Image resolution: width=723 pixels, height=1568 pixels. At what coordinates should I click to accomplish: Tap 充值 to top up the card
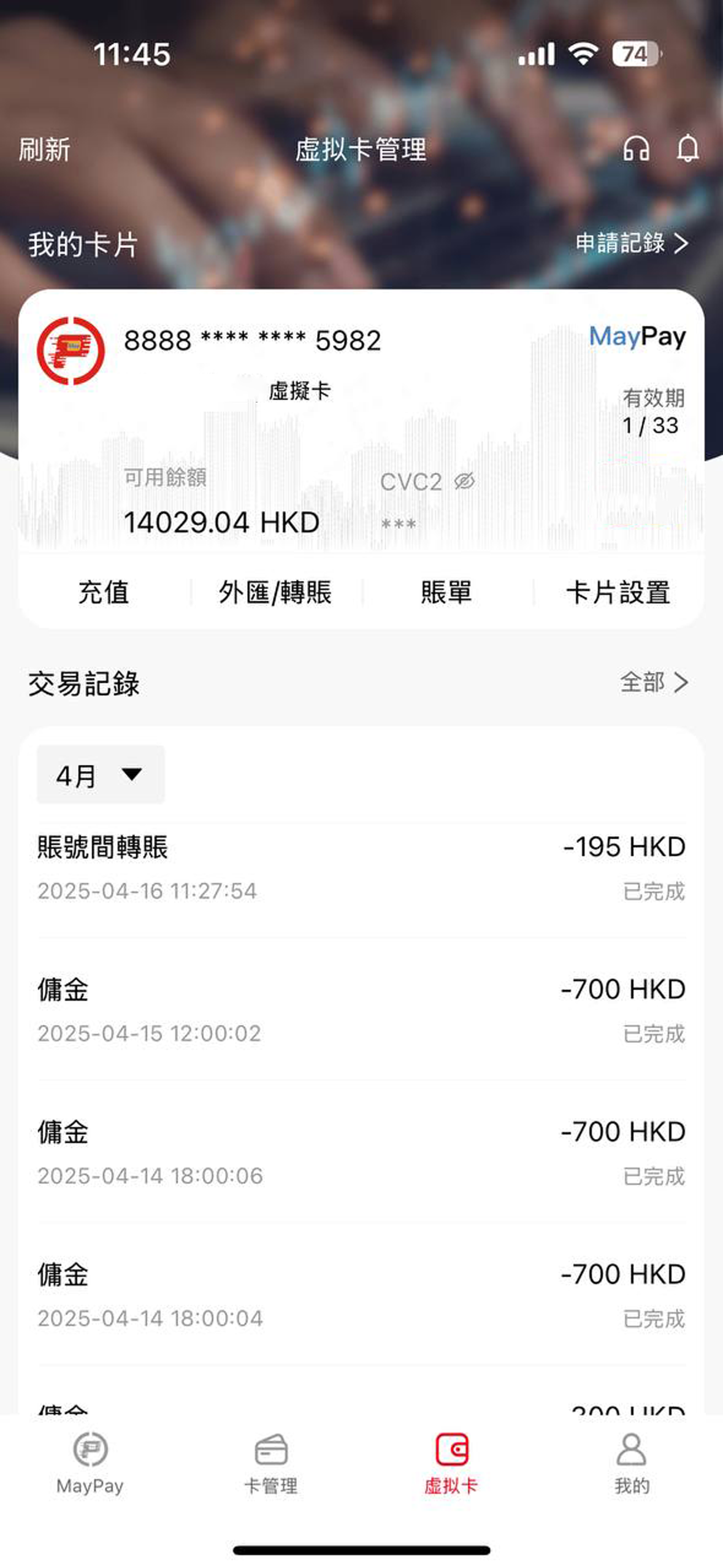click(x=104, y=593)
